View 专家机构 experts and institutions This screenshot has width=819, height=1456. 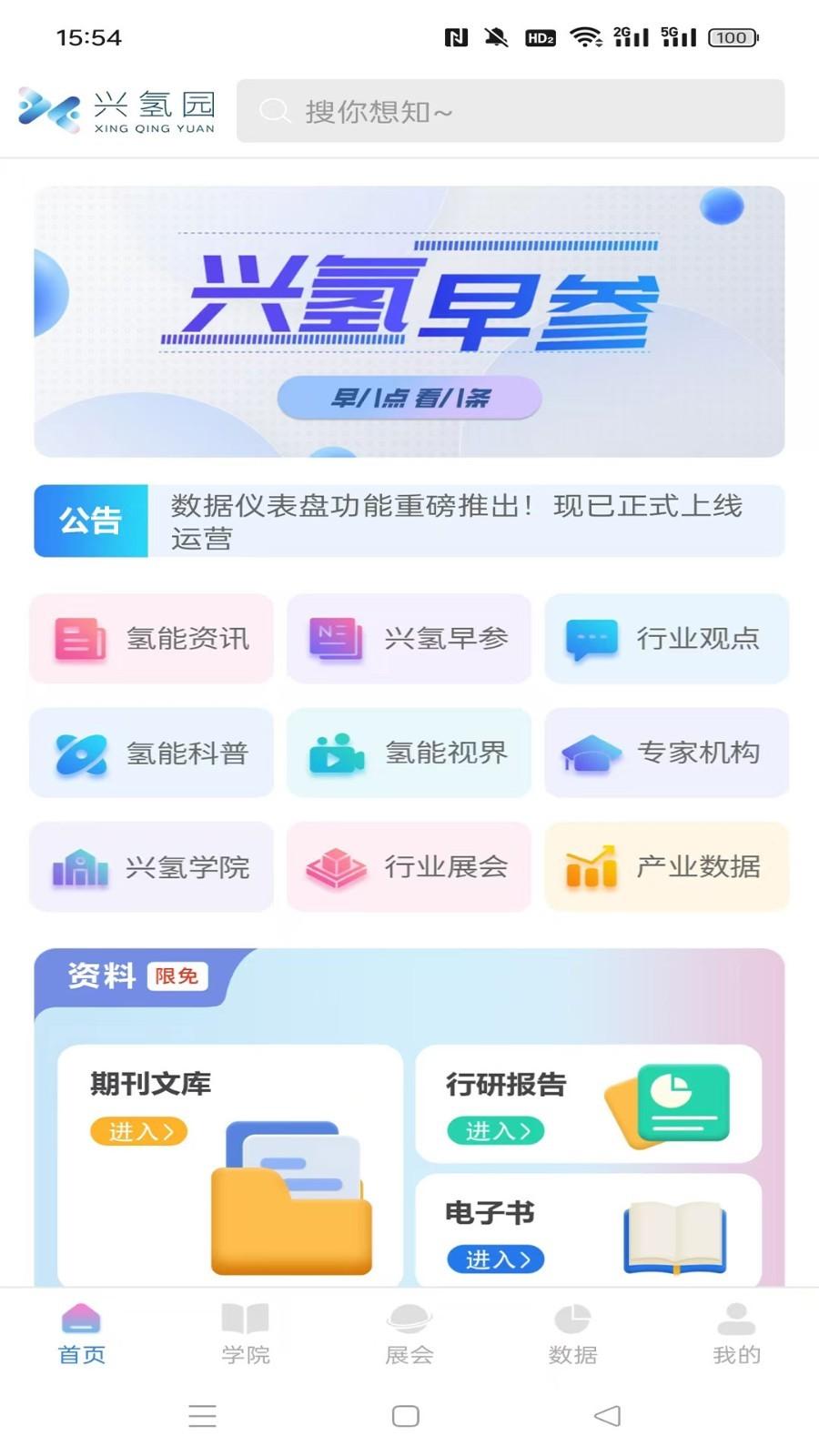point(666,753)
